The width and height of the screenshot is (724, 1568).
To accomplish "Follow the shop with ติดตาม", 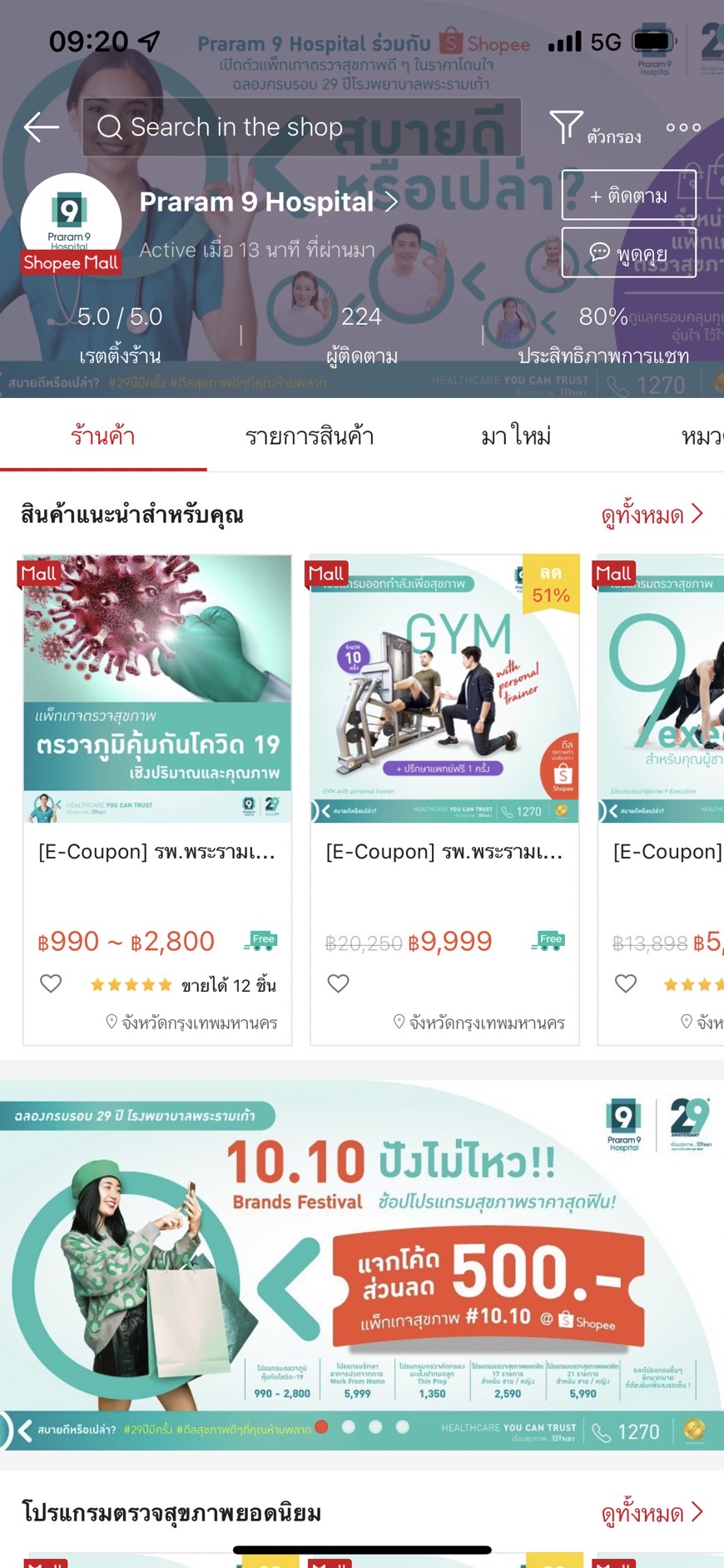I will (x=628, y=196).
